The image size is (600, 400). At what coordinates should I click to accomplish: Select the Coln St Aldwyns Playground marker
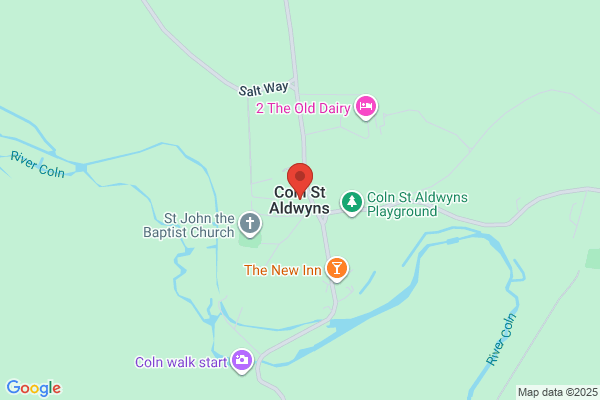pos(352,203)
